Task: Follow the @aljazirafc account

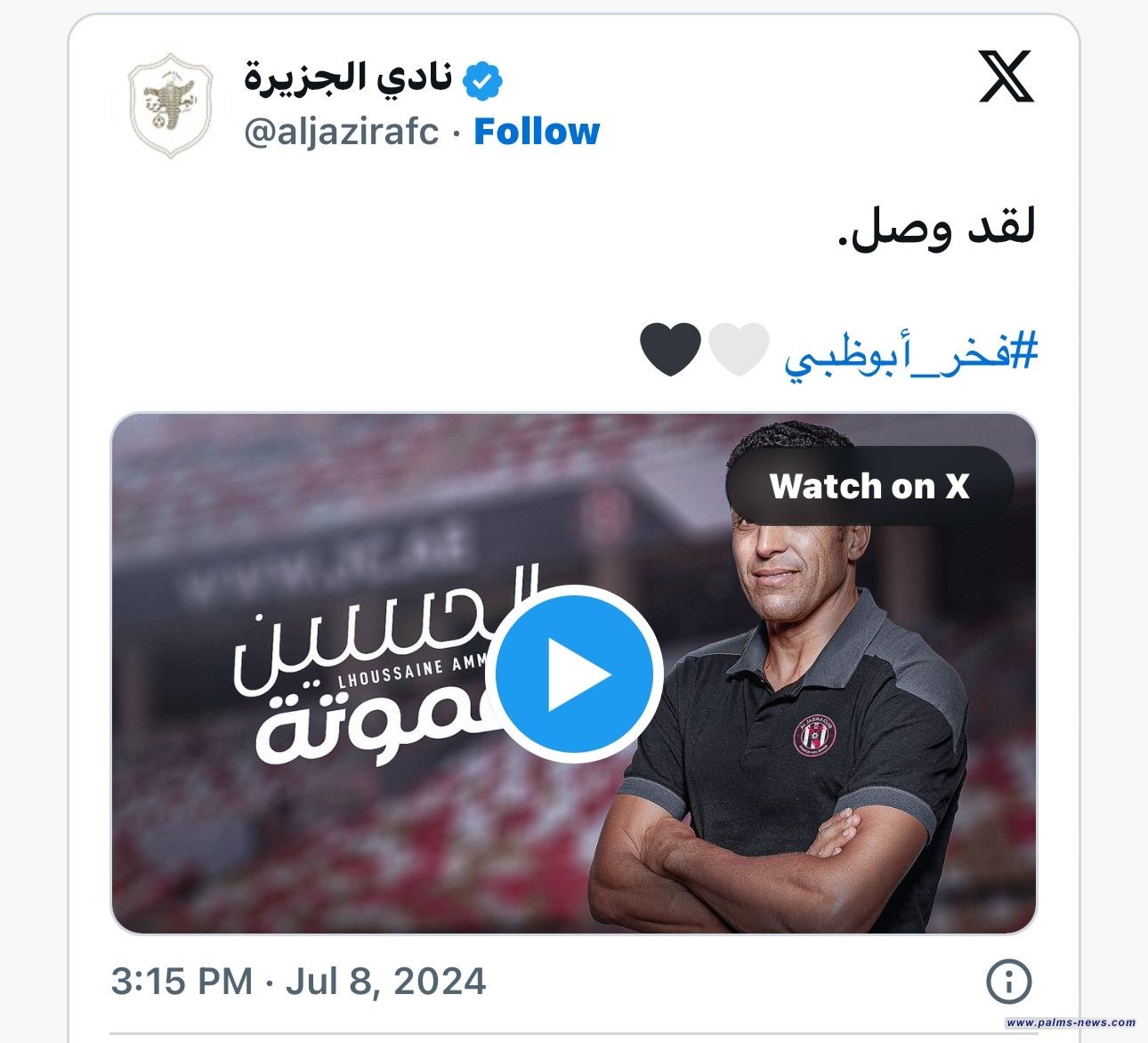Action: click(x=537, y=132)
